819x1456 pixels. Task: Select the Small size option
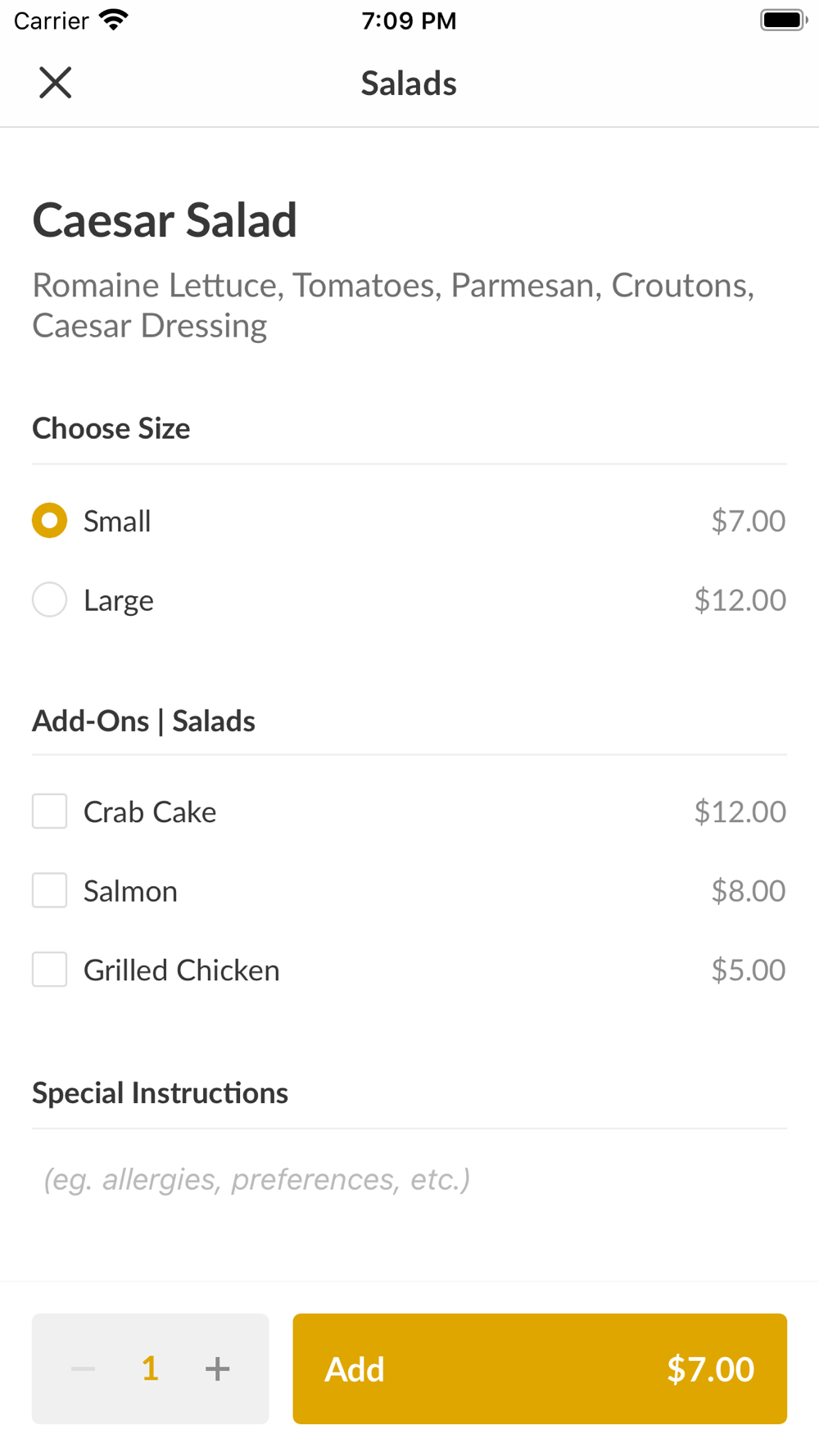[x=409, y=521]
